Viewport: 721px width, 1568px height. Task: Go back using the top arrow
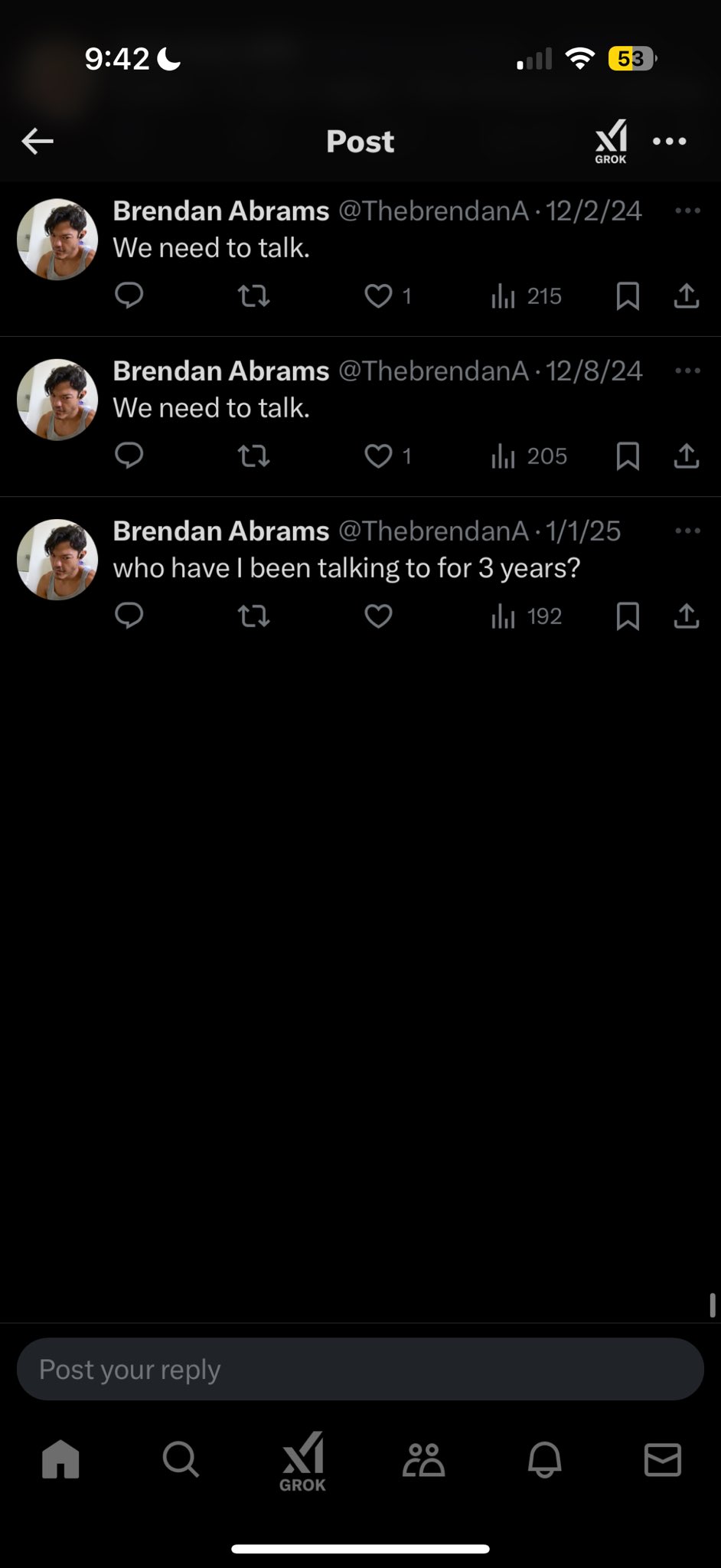click(x=38, y=141)
